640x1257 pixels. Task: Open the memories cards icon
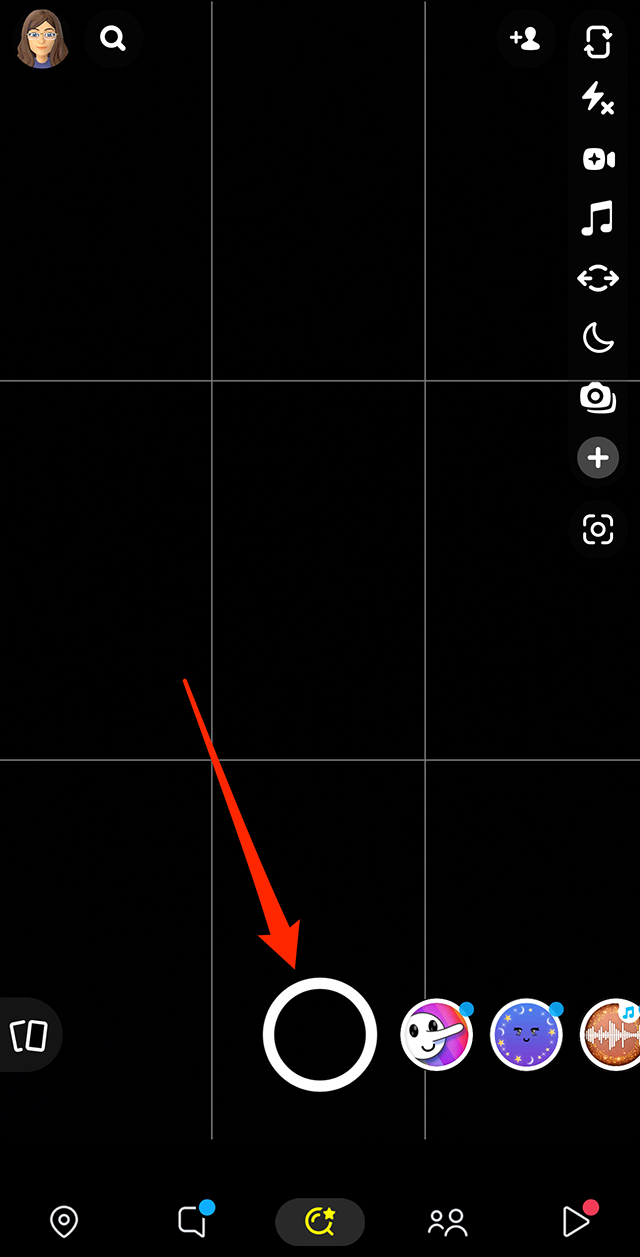coord(29,1035)
